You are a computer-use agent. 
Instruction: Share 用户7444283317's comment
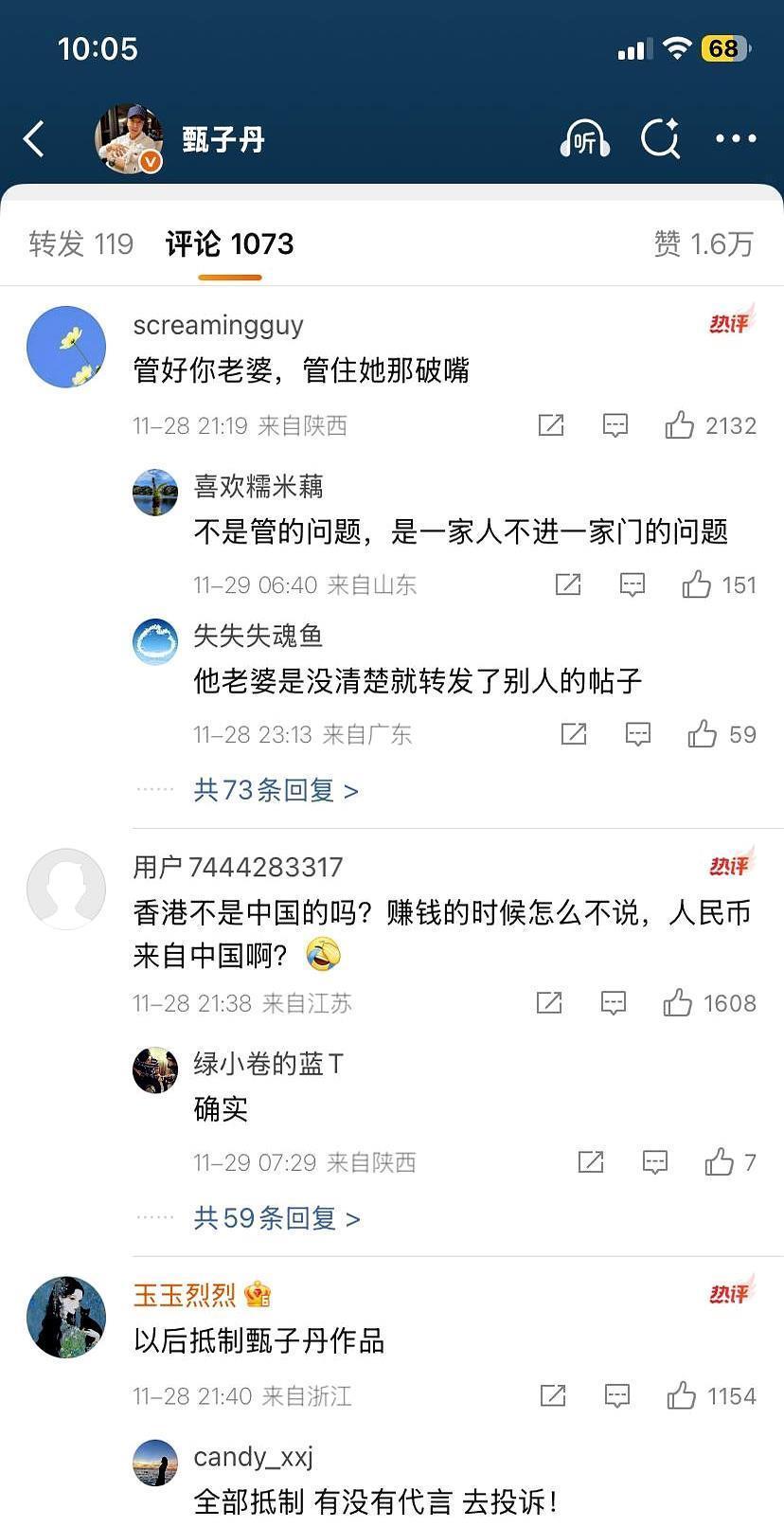tap(549, 1003)
